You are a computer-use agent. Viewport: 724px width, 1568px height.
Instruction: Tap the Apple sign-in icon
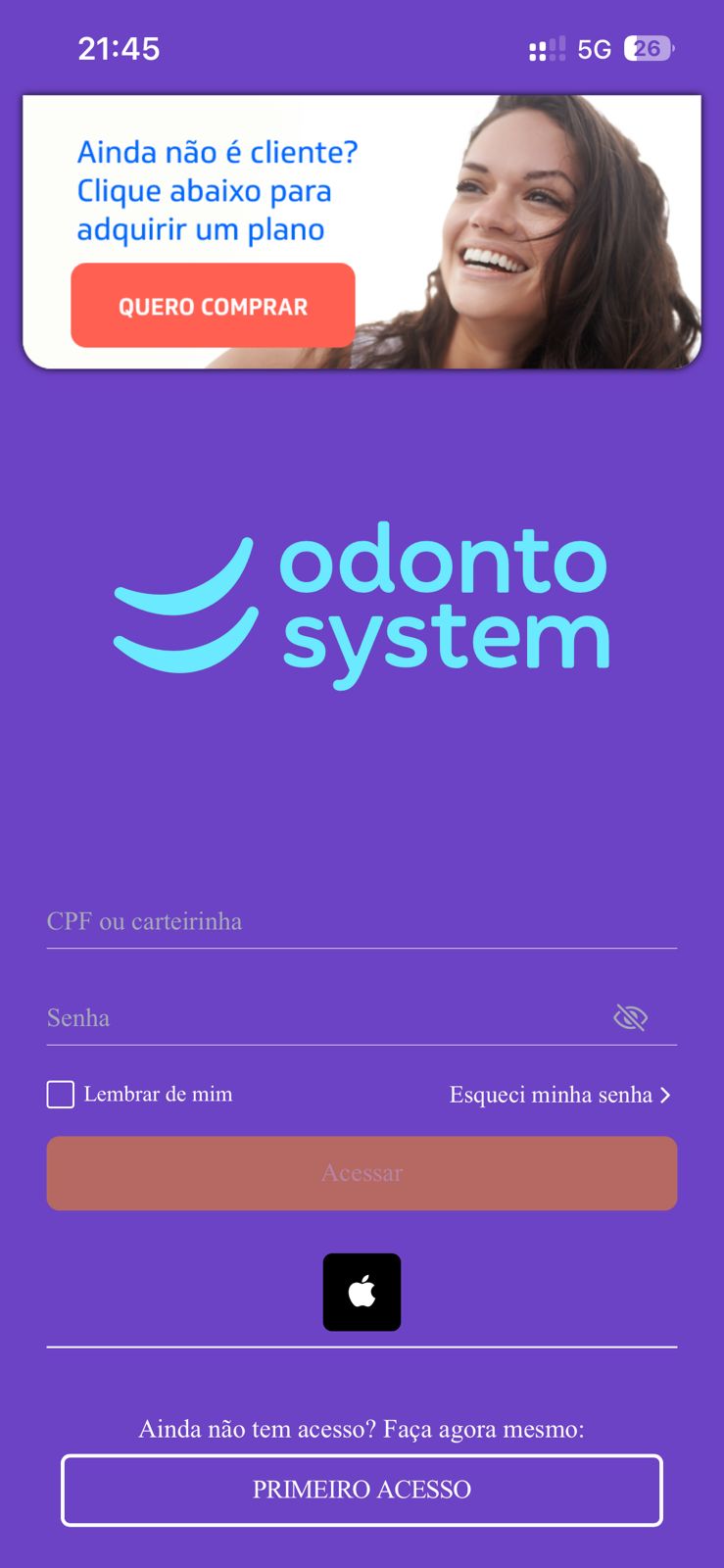tap(362, 1292)
